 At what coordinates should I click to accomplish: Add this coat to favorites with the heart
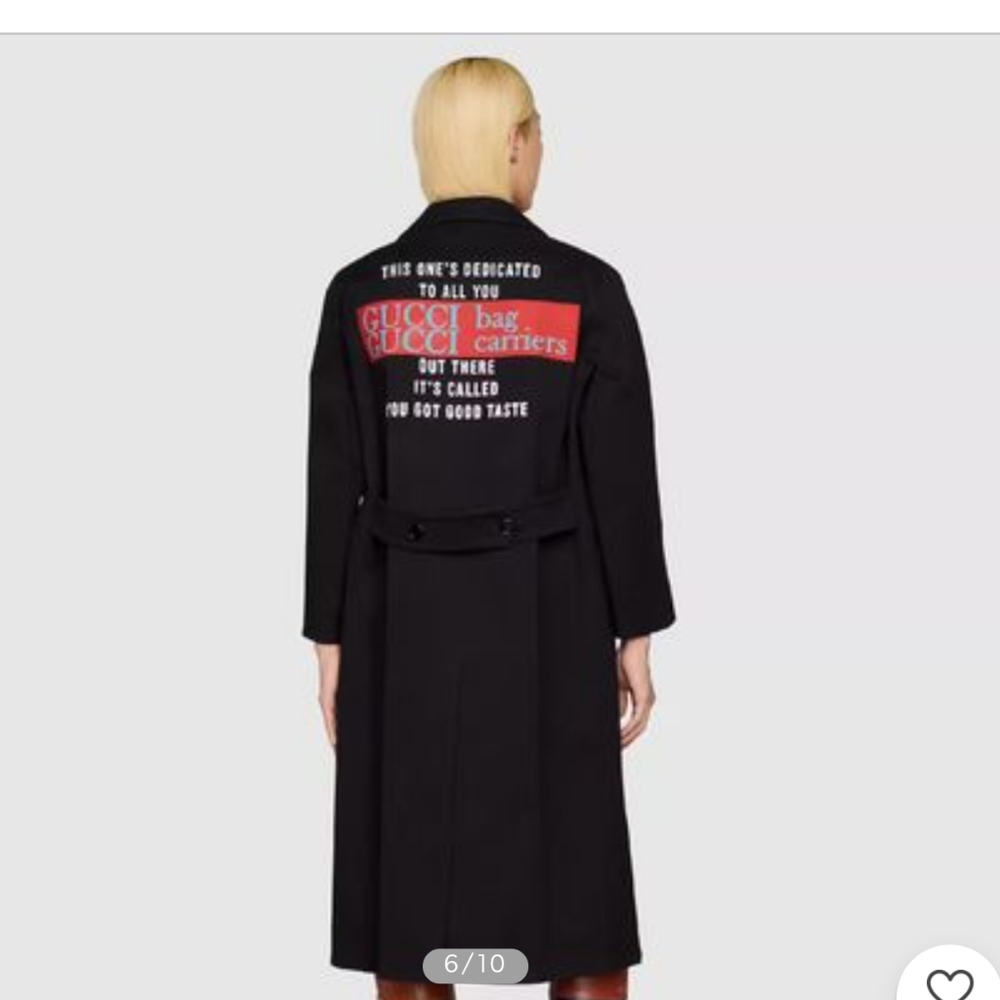click(949, 982)
